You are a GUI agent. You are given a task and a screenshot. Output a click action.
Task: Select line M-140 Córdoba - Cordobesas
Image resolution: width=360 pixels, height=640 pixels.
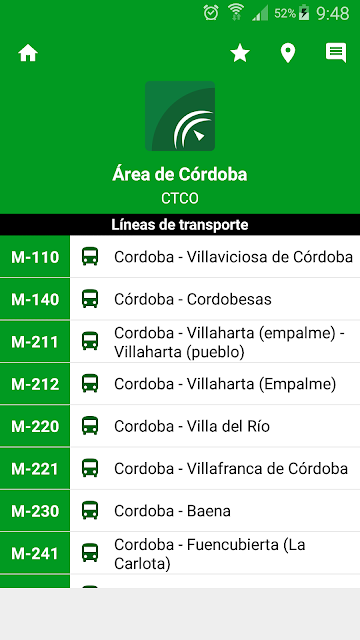[180, 299]
